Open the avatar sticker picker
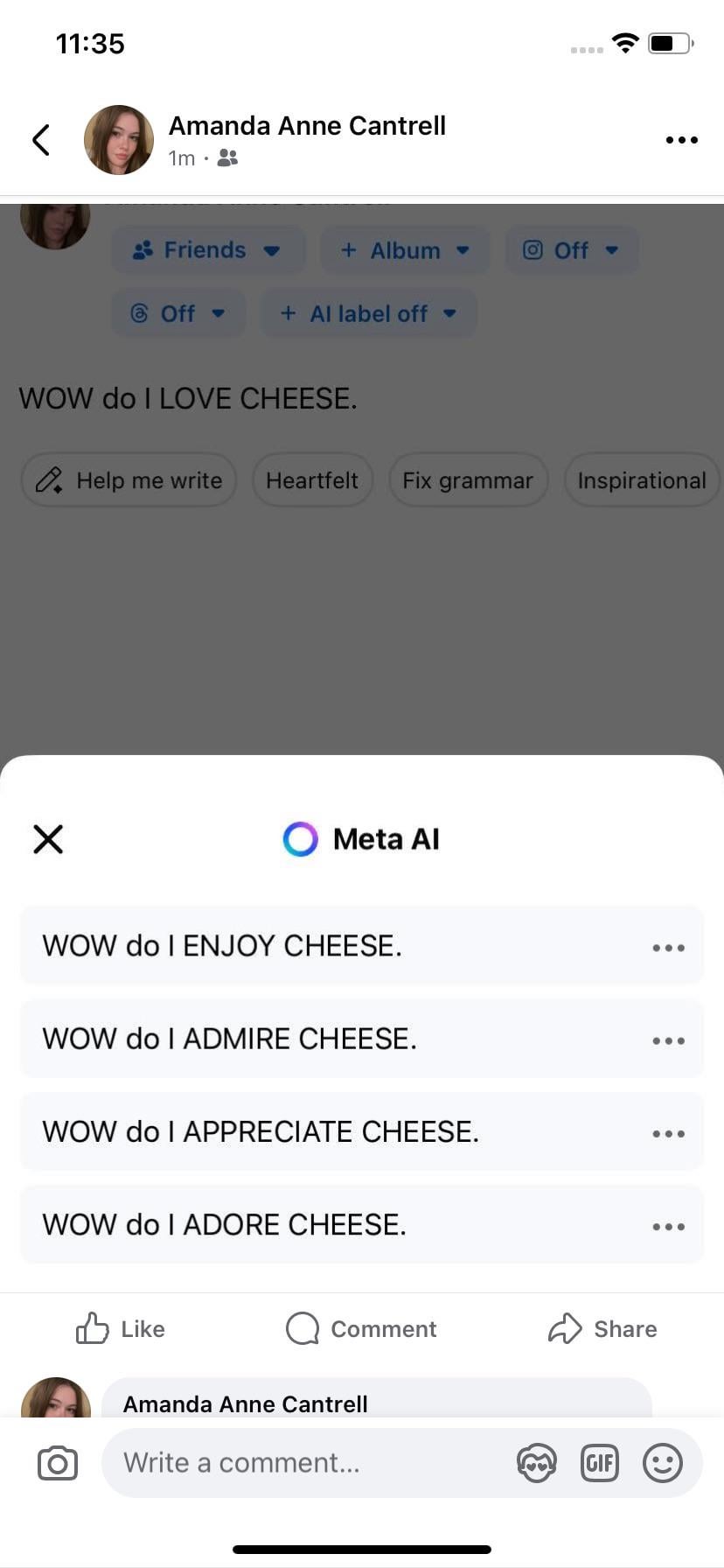Screen dimensions: 724x1568 (x=537, y=1462)
